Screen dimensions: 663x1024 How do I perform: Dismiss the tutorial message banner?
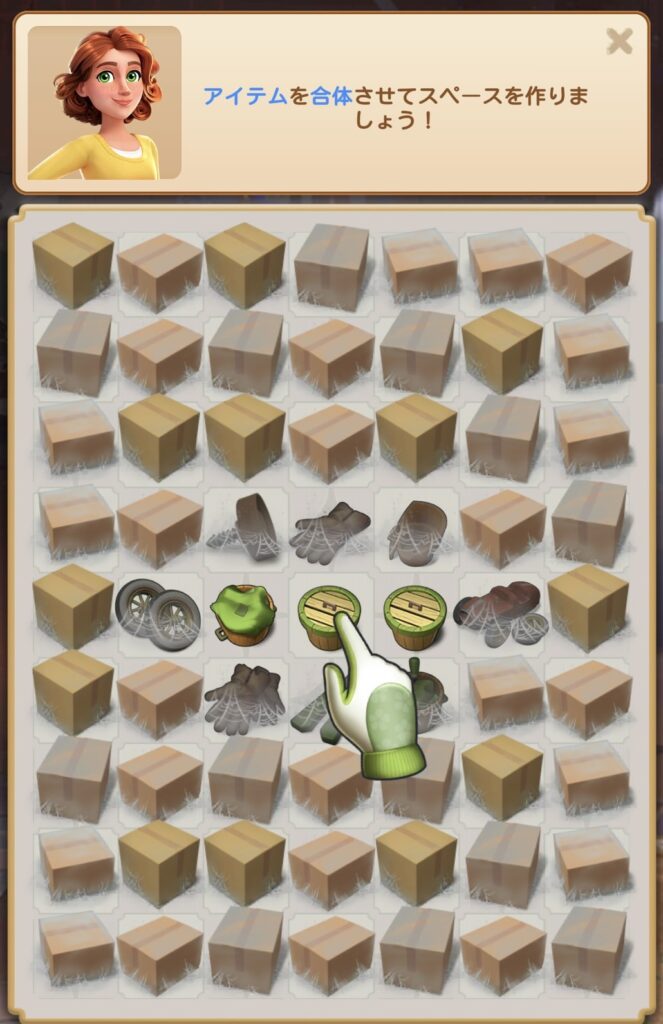(x=620, y=41)
